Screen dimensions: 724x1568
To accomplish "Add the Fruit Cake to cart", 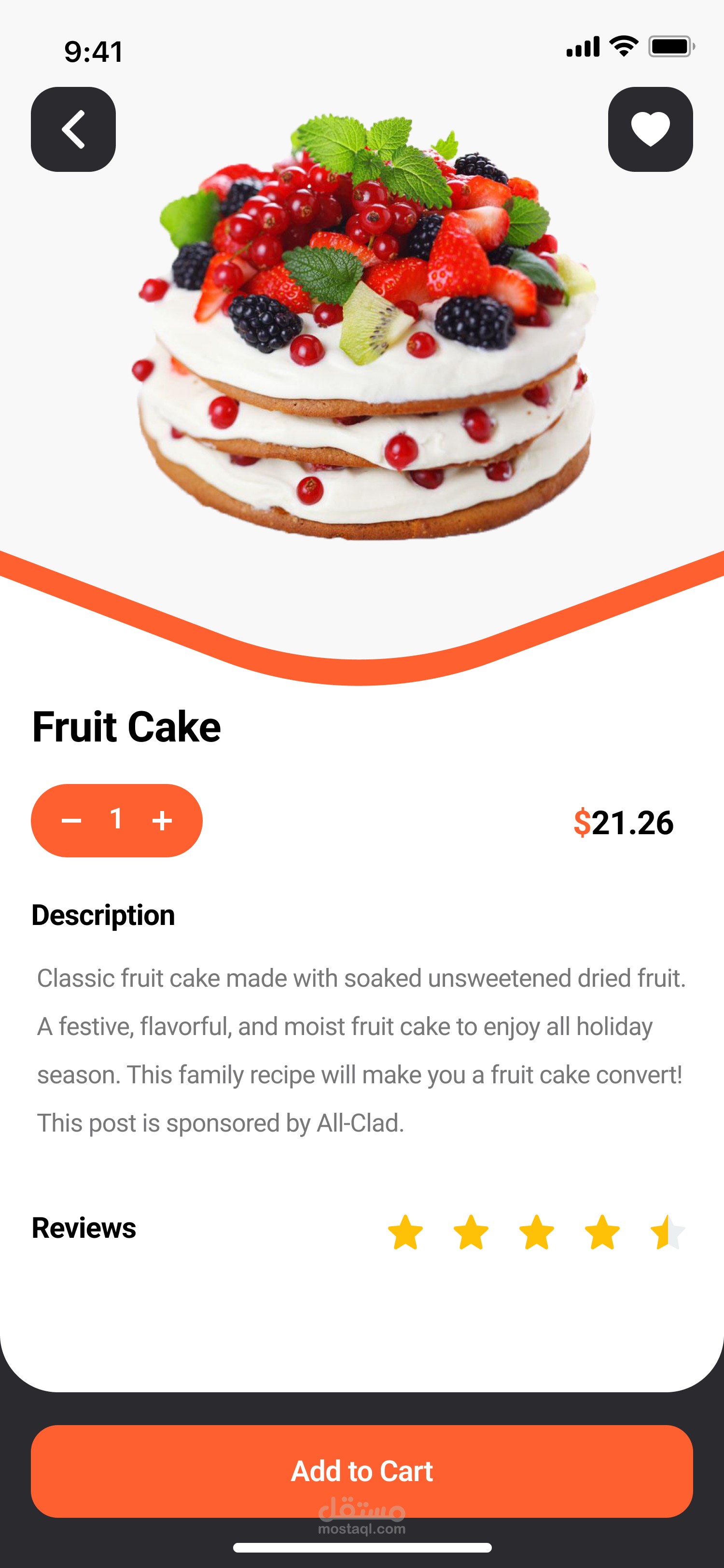I will click(x=362, y=1470).
